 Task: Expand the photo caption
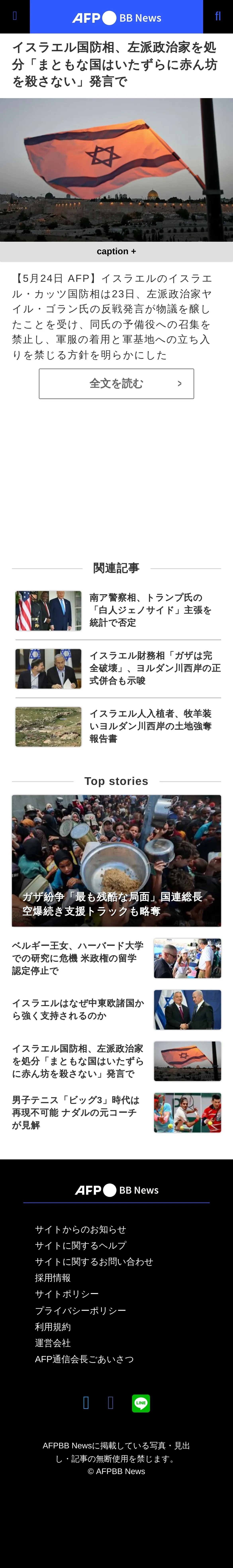(116, 251)
